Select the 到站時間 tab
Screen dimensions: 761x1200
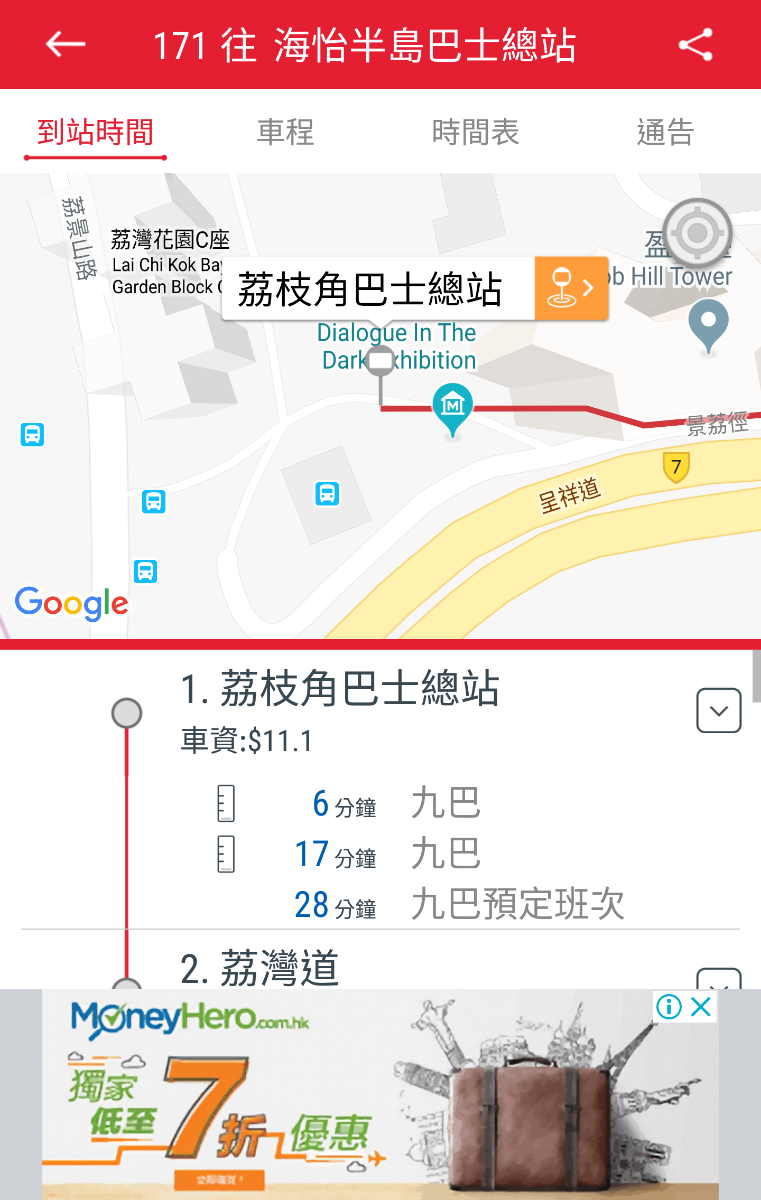coord(95,132)
